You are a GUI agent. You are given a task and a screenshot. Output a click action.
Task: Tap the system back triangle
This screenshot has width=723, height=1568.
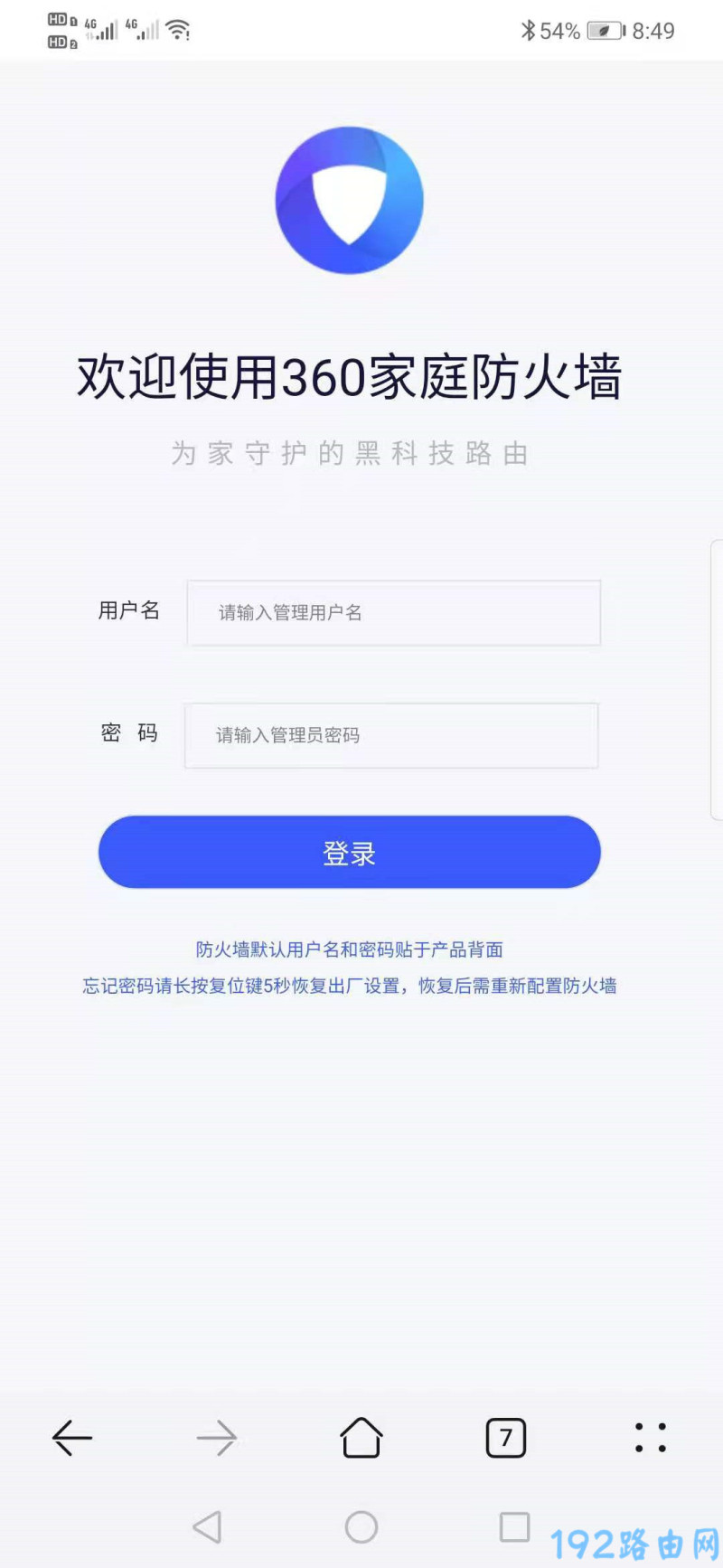(x=208, y=1527)
